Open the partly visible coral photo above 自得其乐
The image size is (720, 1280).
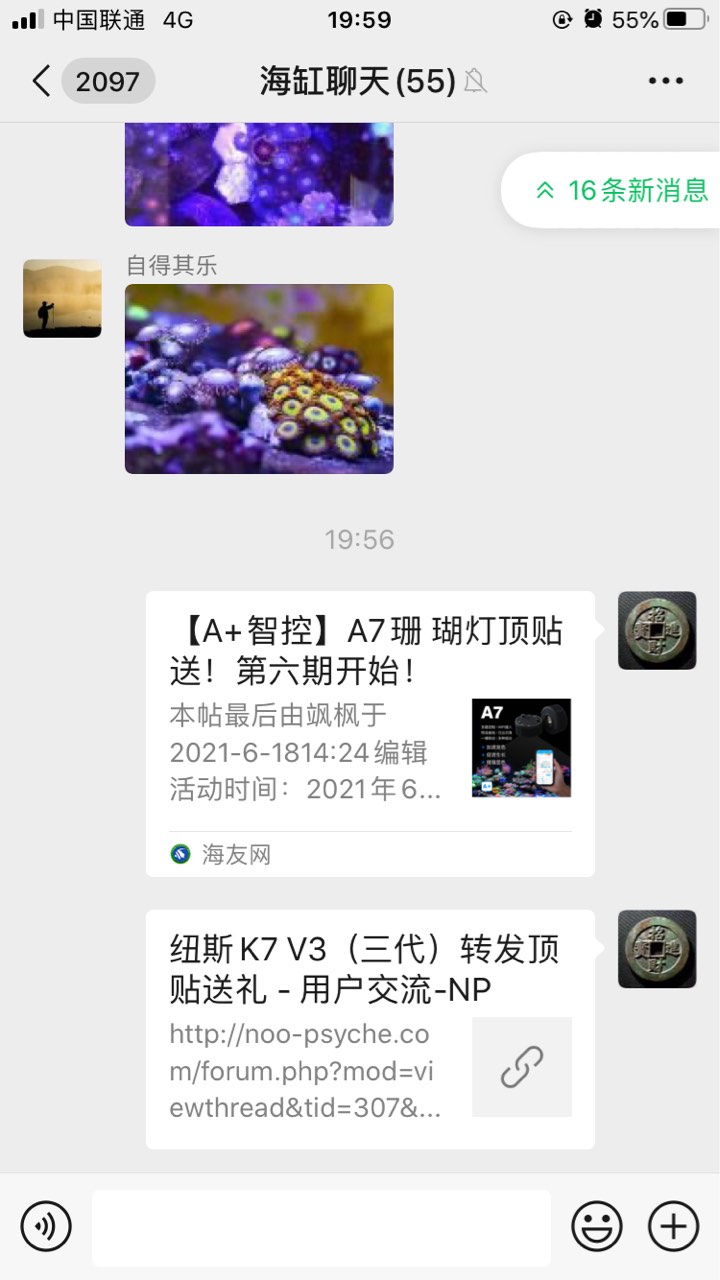pyautogui.click(x=259, y=174)
